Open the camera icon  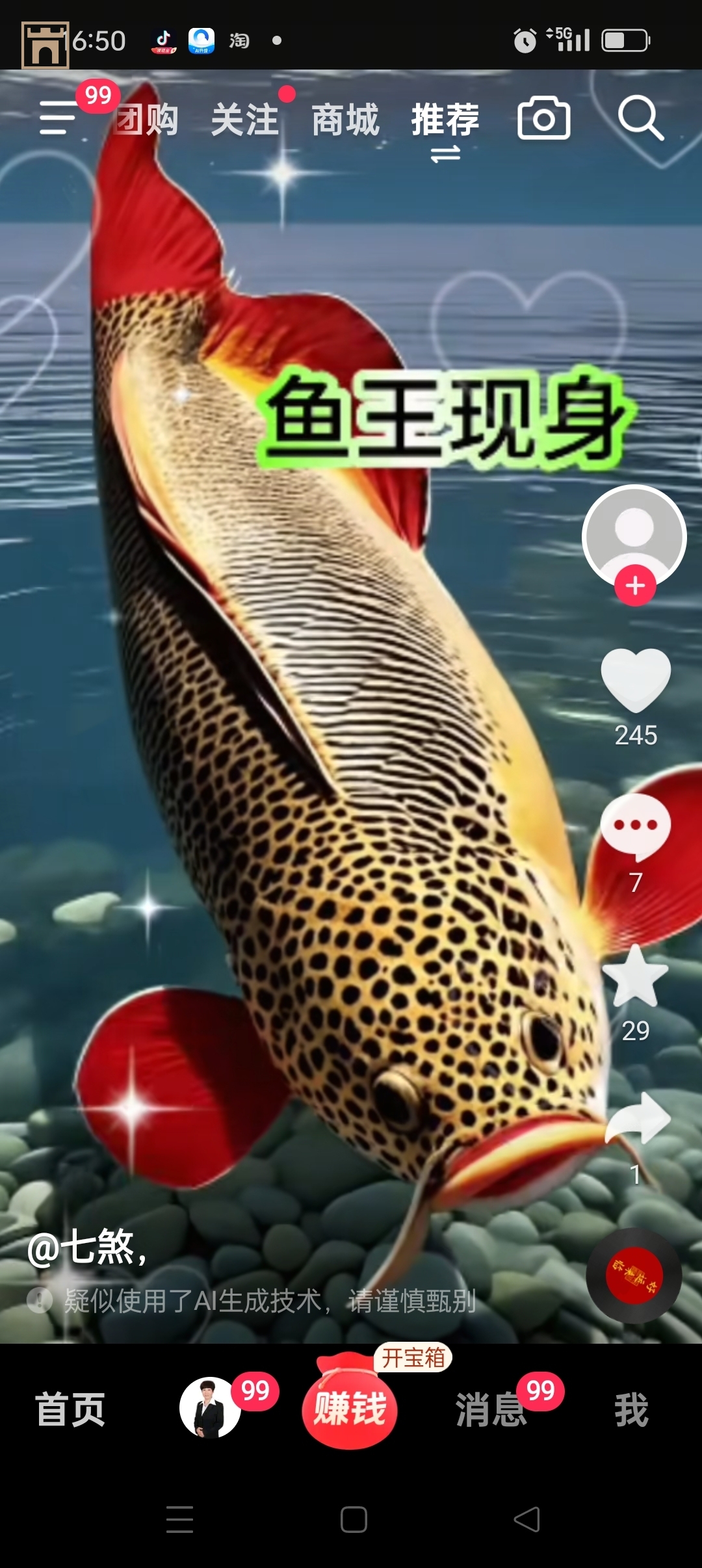coord(544,118)
